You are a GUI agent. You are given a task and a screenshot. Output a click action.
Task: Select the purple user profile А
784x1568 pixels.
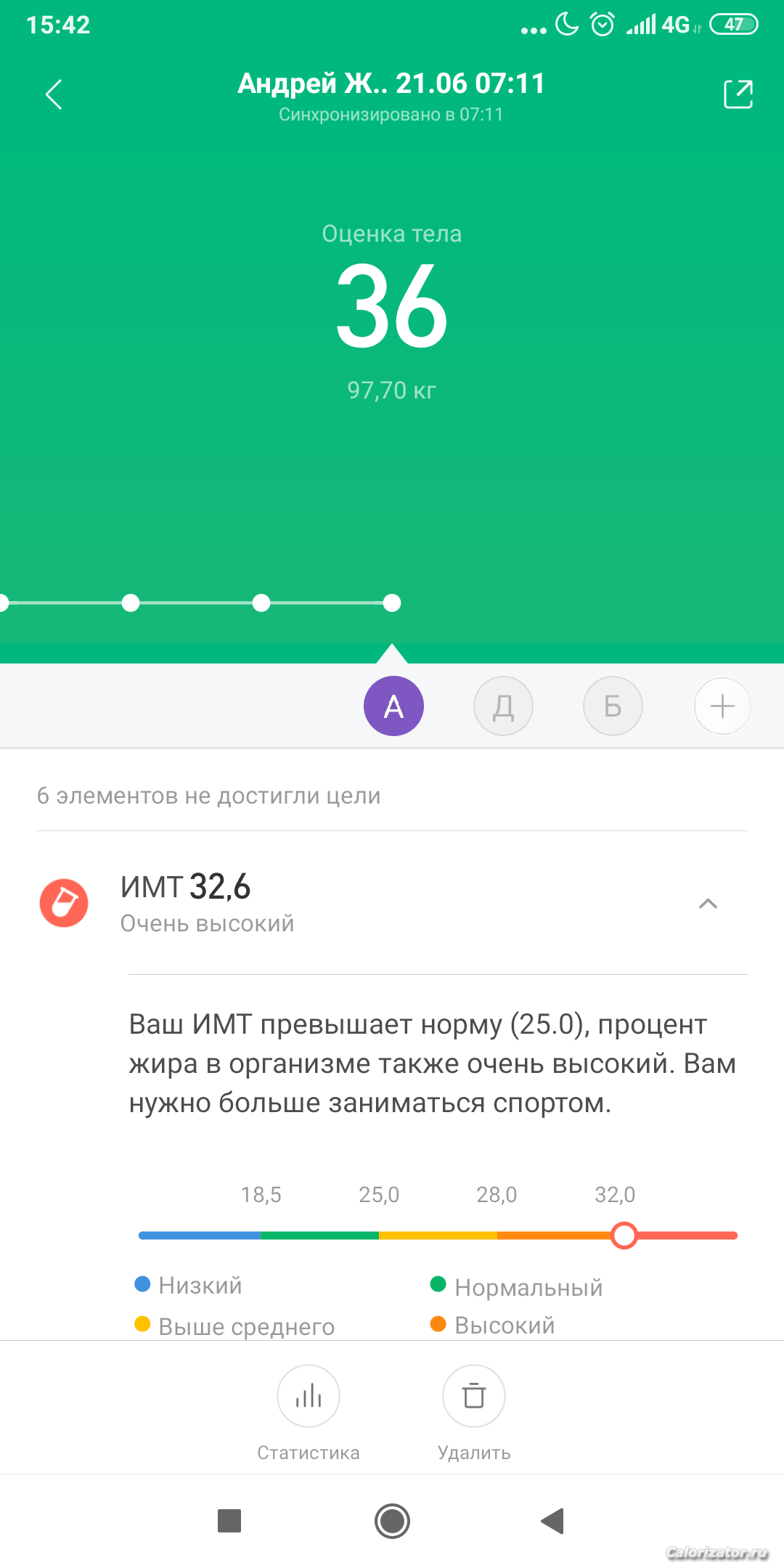click(393, 706)
